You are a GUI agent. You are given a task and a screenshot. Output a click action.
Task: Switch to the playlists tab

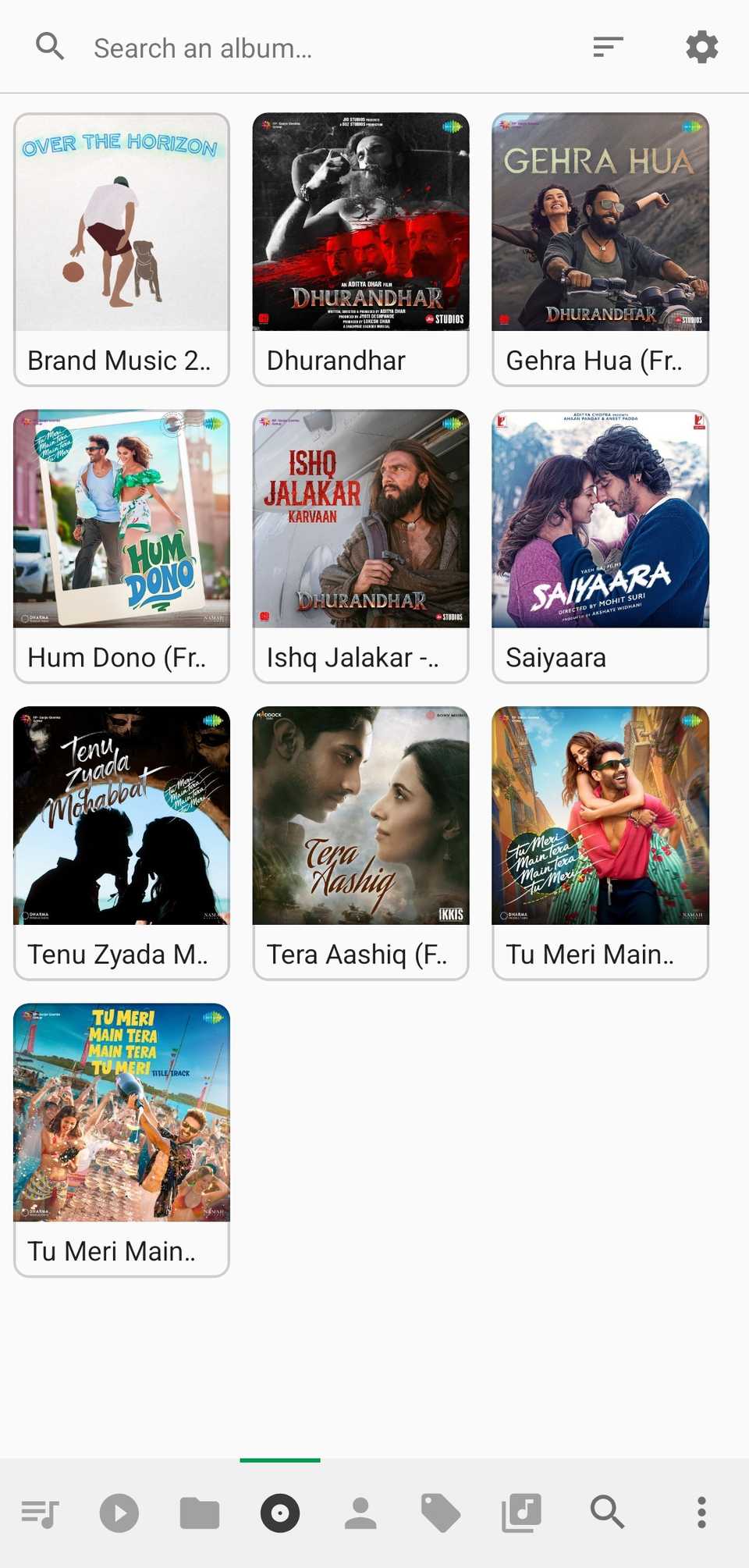(521, 1513)
